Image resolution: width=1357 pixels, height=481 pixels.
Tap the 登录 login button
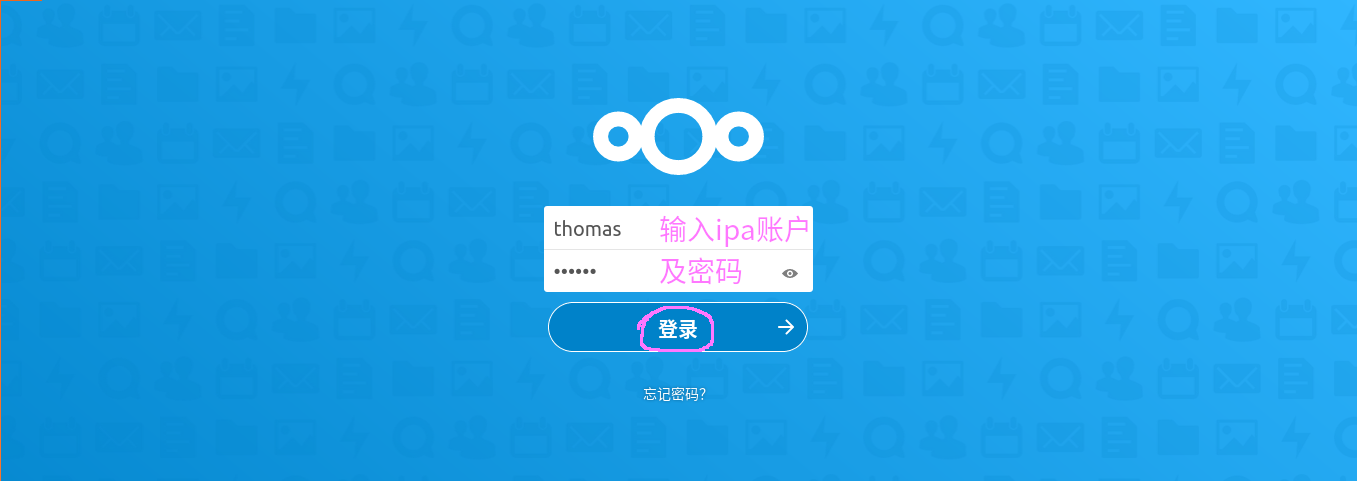677,327
